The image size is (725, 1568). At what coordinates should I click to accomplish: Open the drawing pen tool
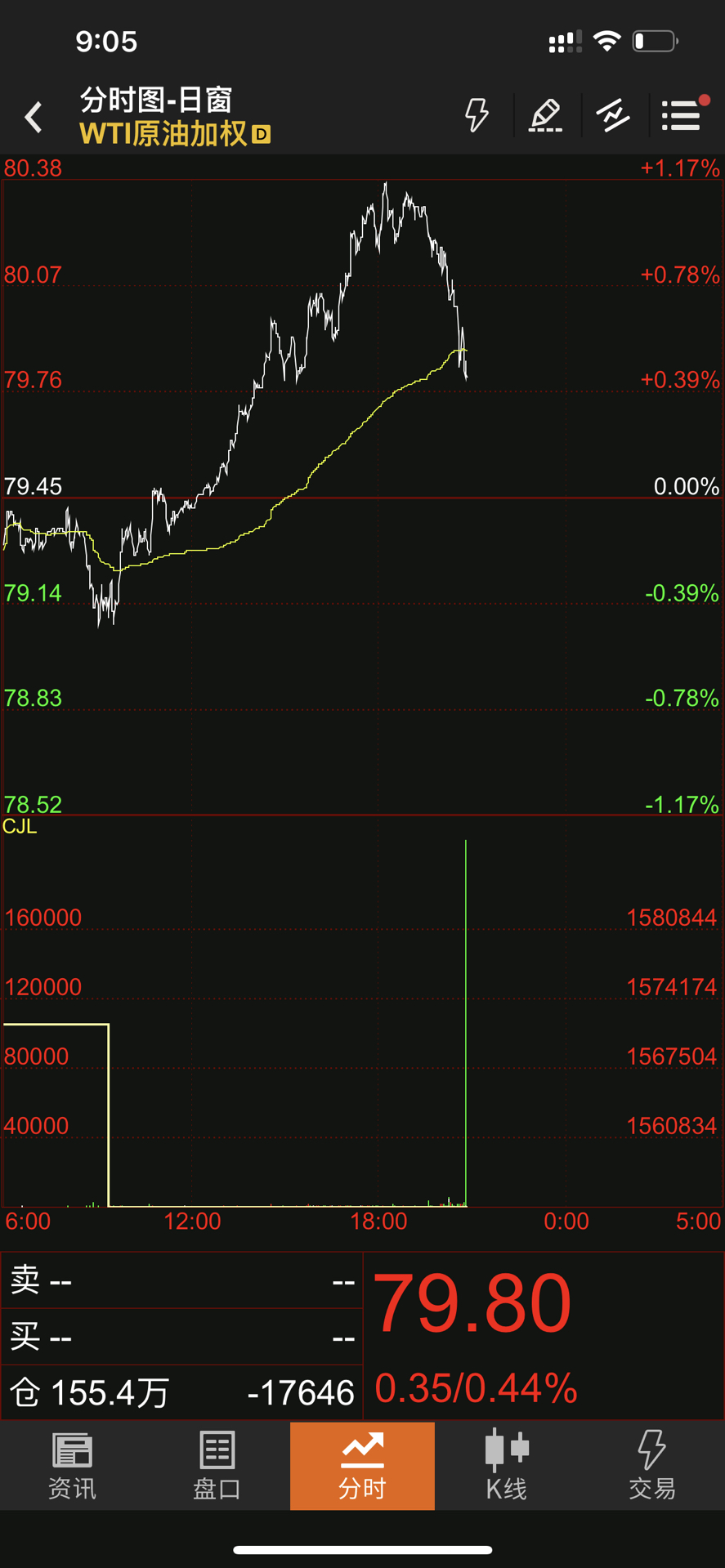(546, 115)
